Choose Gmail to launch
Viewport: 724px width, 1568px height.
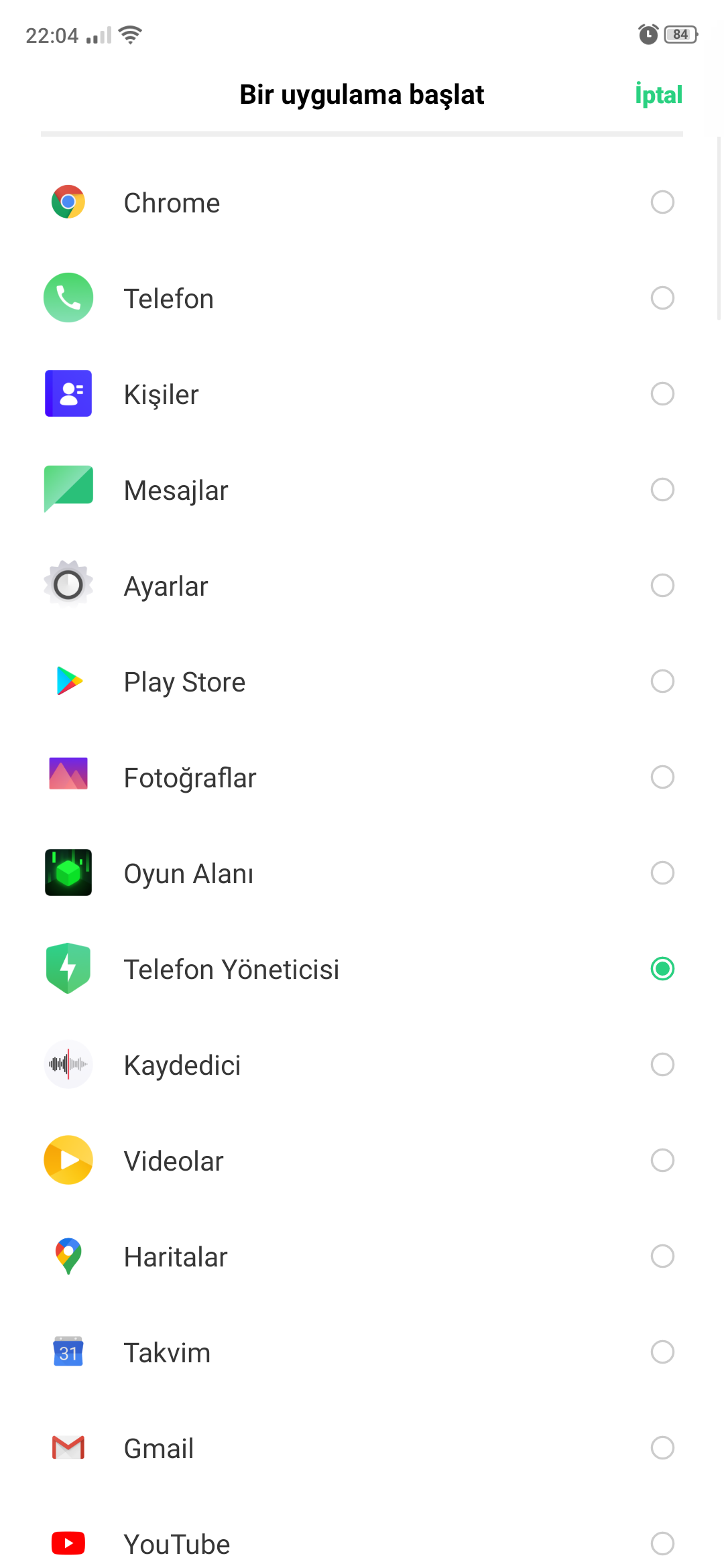click(x=362, y=1448)
